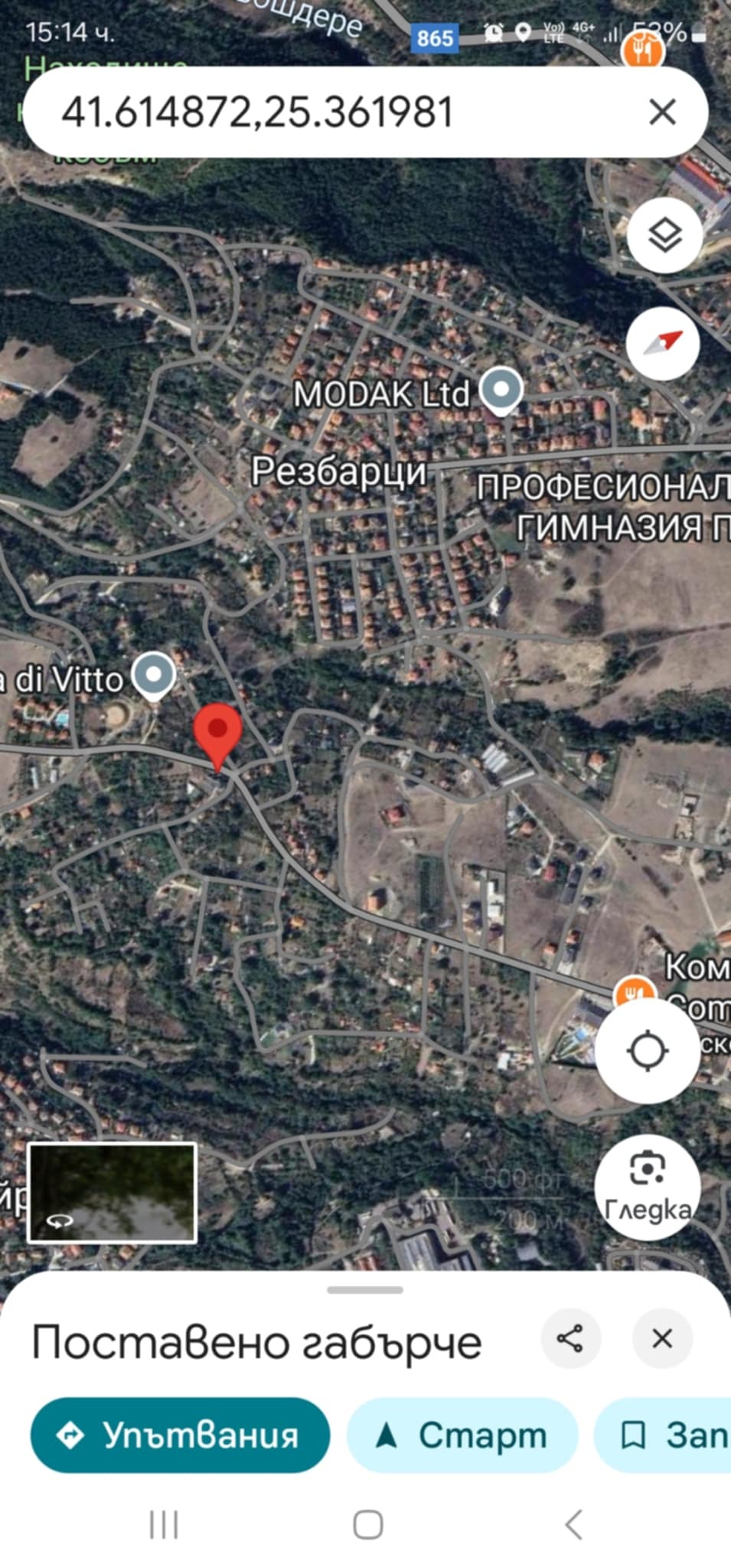Select the MODAK Ltd place marker
Image resolution: width=731 pixels, height=1568 pixels.
click(501, 390)
